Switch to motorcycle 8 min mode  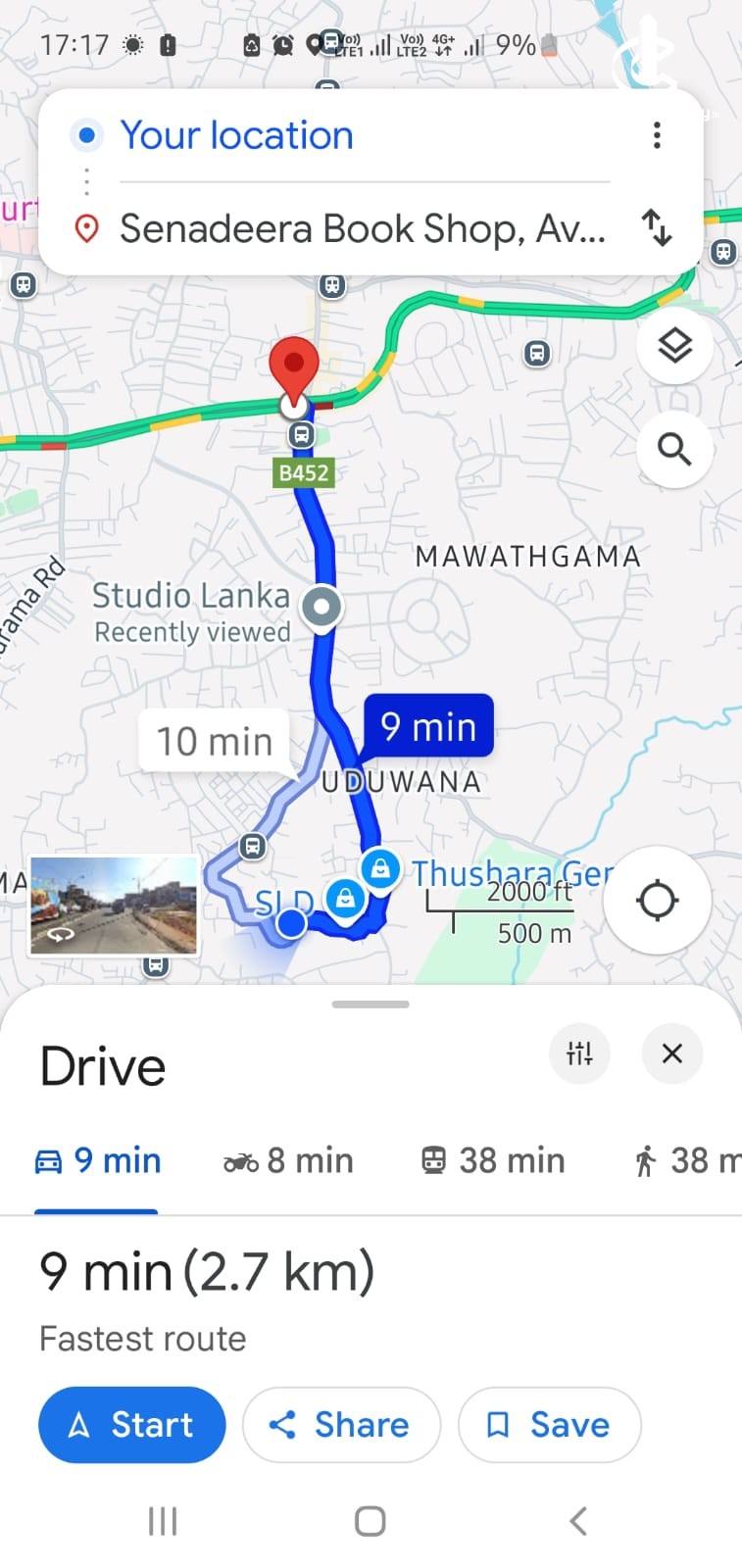pos(288,1161)
